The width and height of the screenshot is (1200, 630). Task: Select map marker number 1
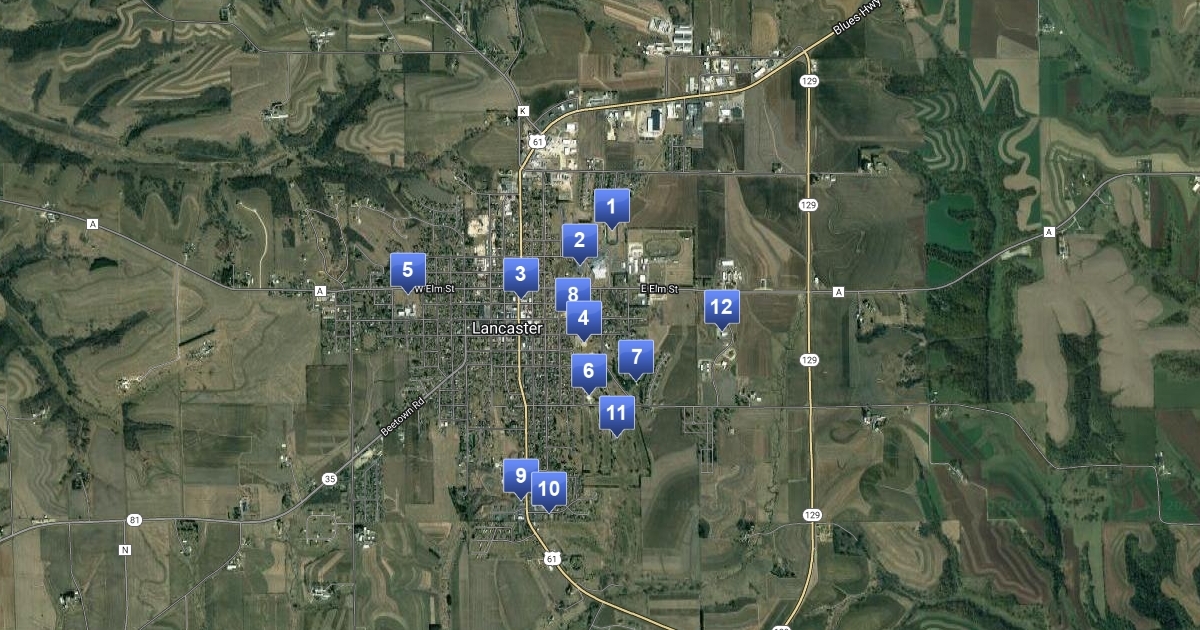[612, 207]
